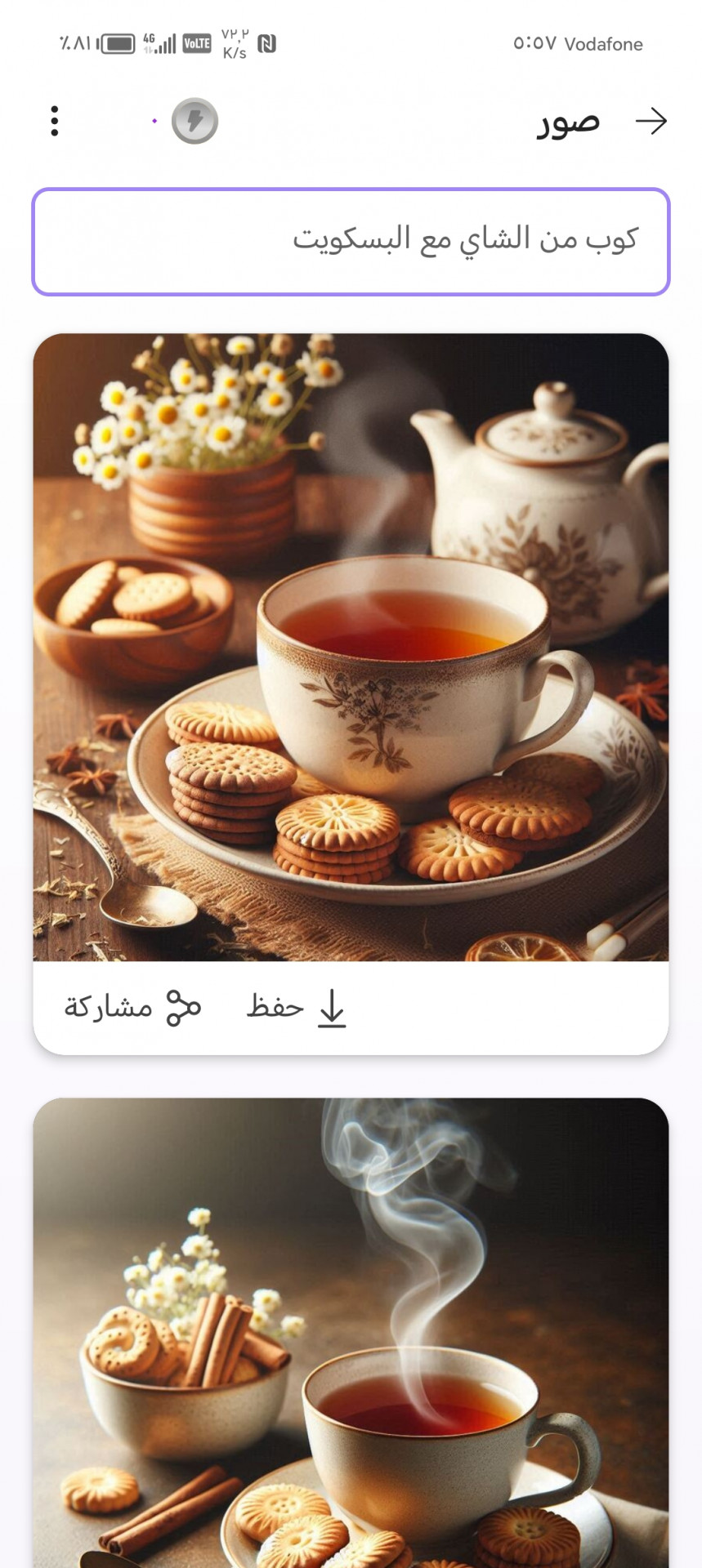Image resolution: width=702 pixels, height=1568 pixels.
Task: Share the first image using مشاركة
Action: pyautogui.click(x=132, y=1007)
